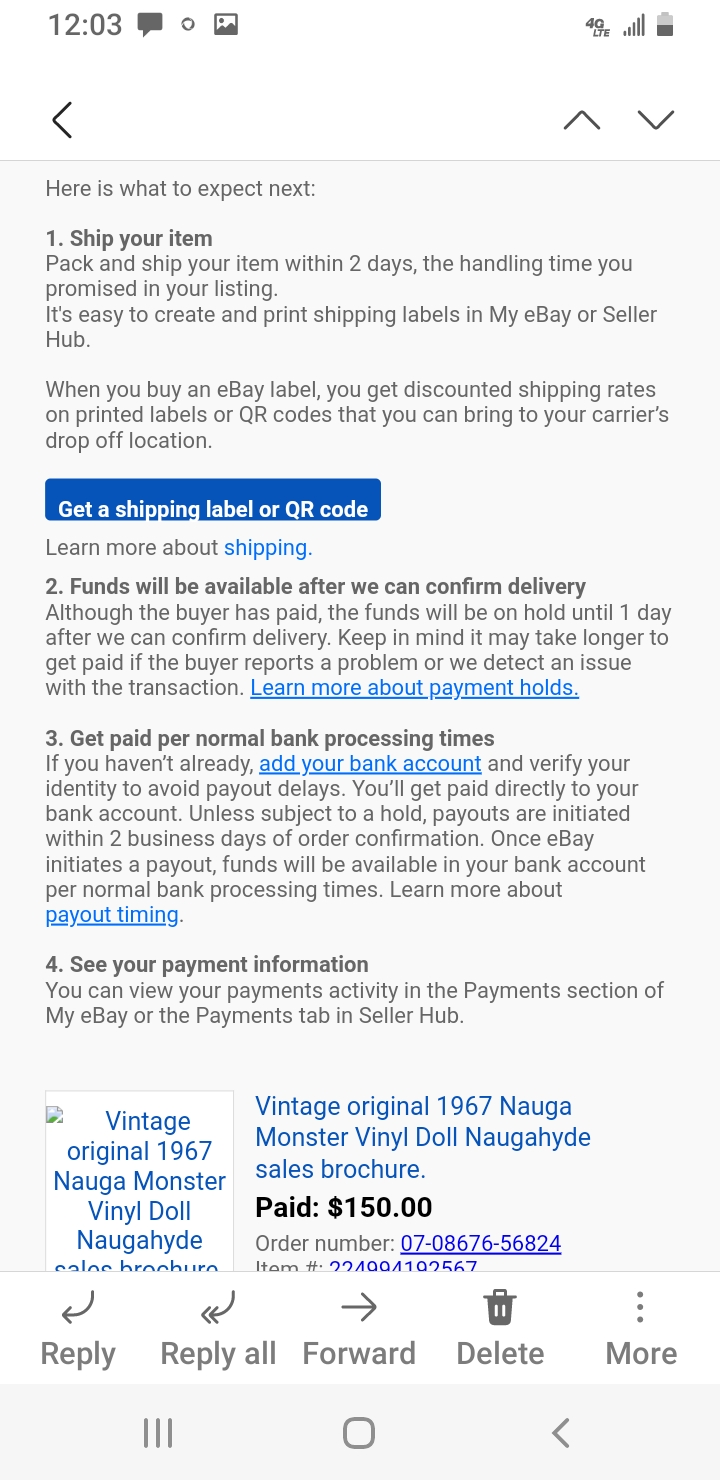Open the payout timing link

click(114, 915)
